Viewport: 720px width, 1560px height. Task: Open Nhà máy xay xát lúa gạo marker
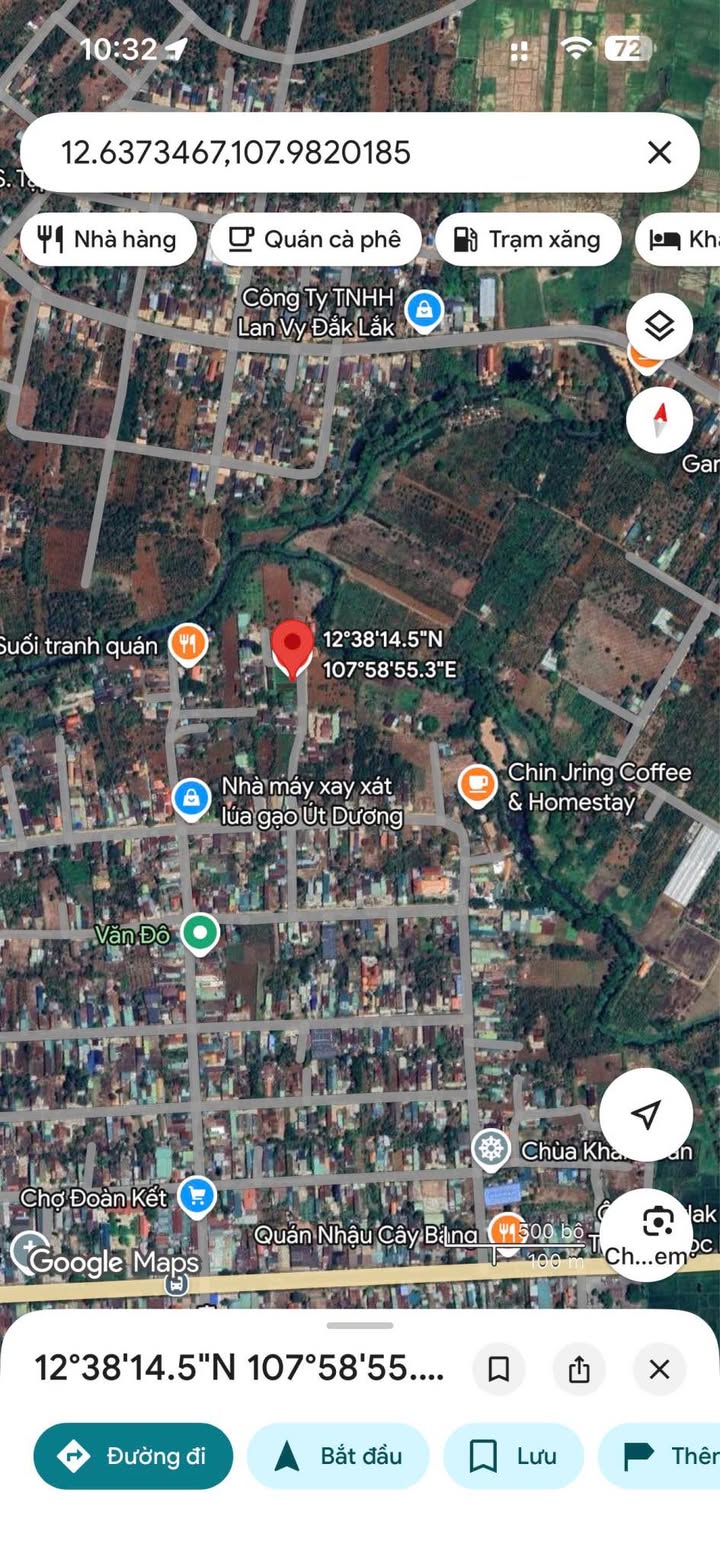point(190,800)
